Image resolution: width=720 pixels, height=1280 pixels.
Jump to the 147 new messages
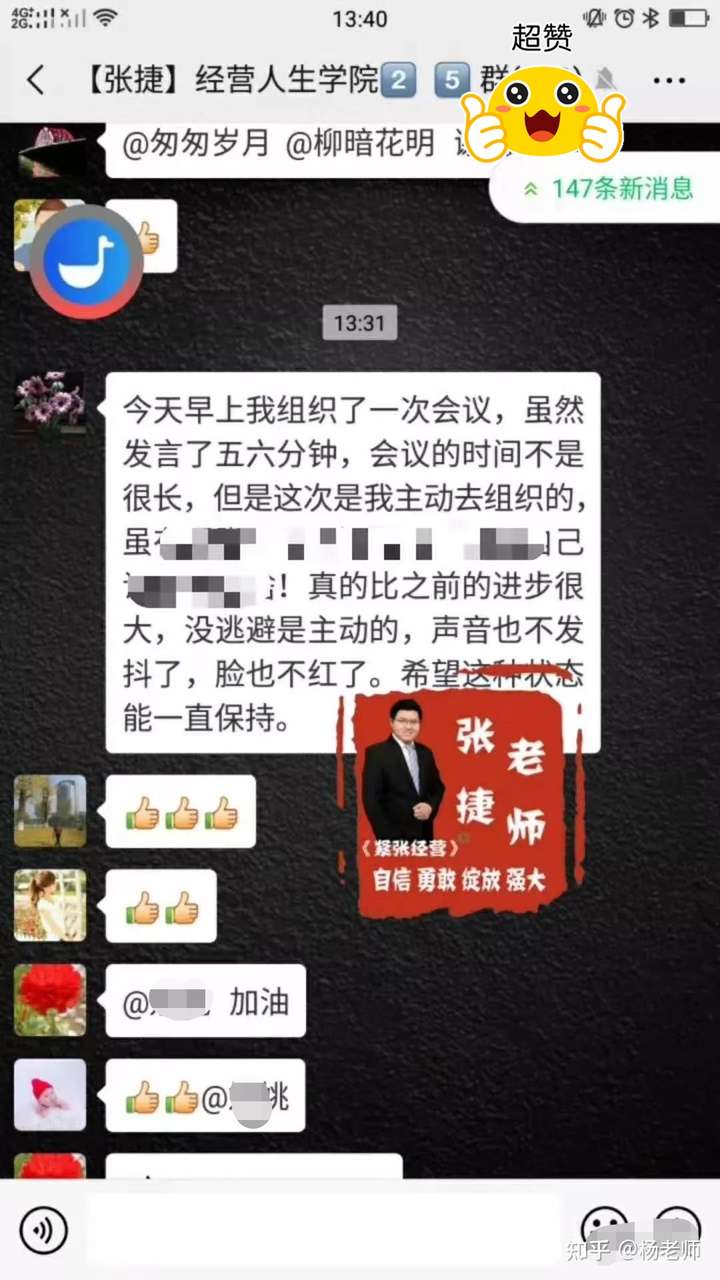[609, 188]
